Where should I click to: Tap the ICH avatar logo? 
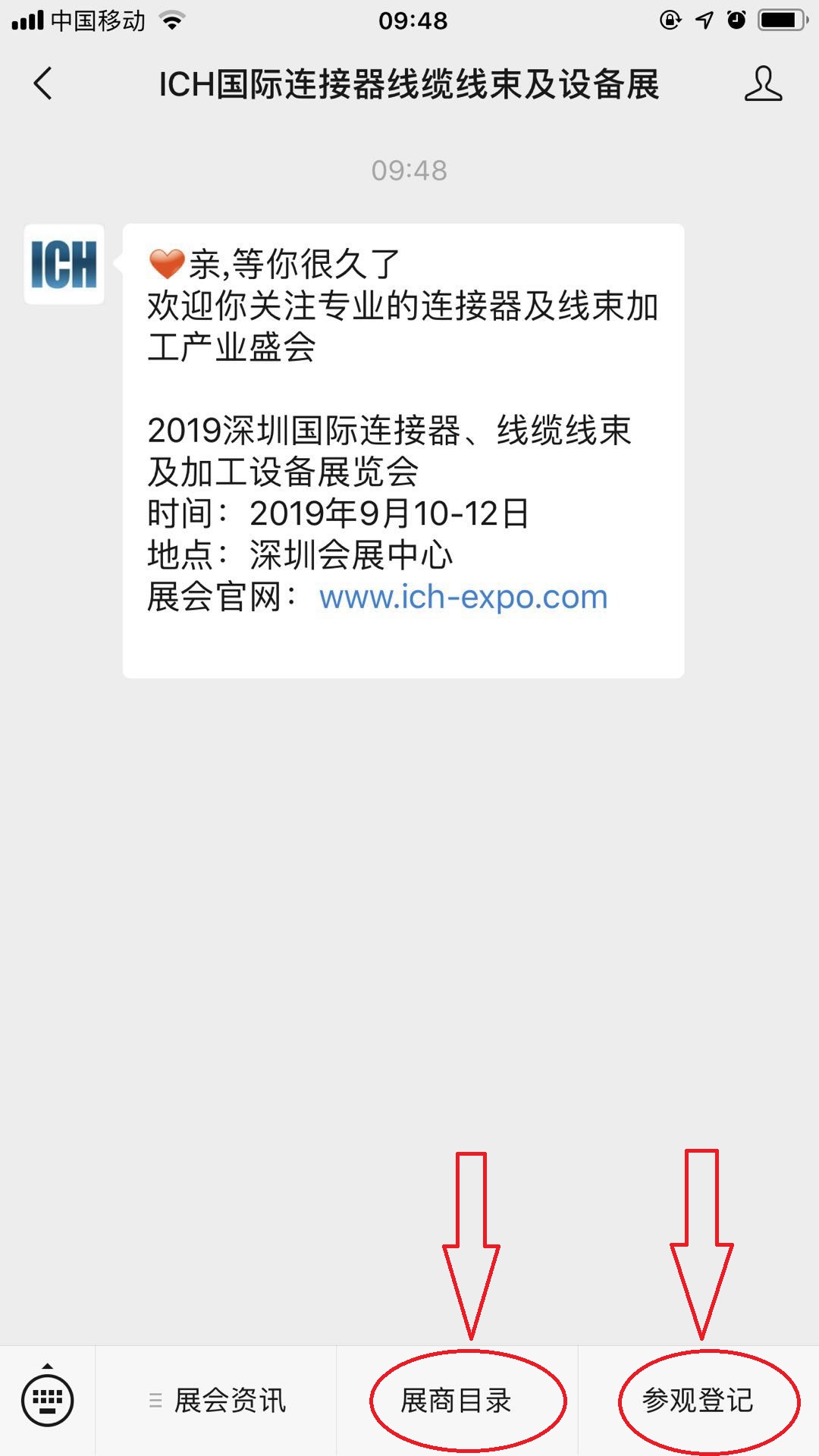[x=64, y=265]
